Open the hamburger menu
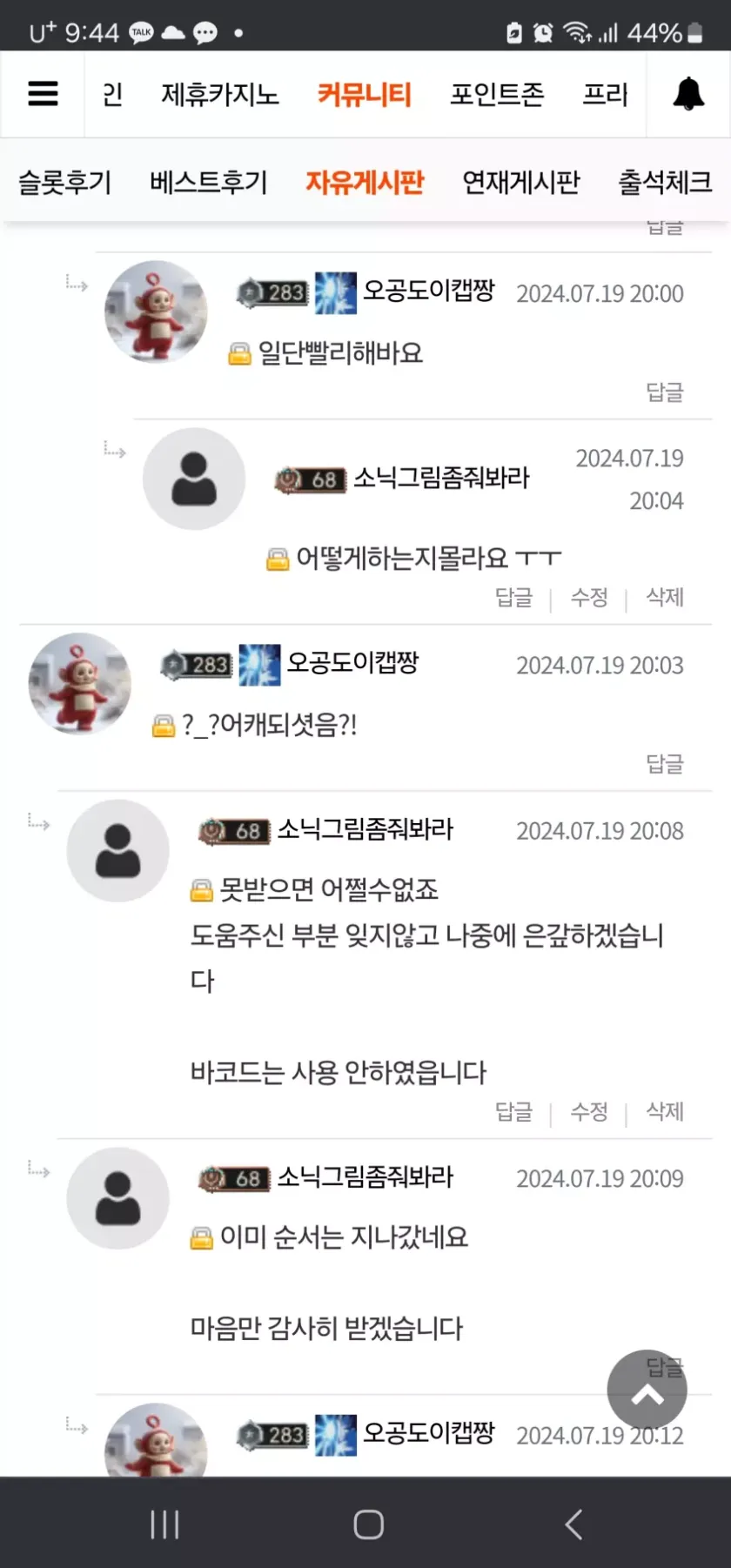This screenshot has width=731, height=1568. tap(43, 94)
